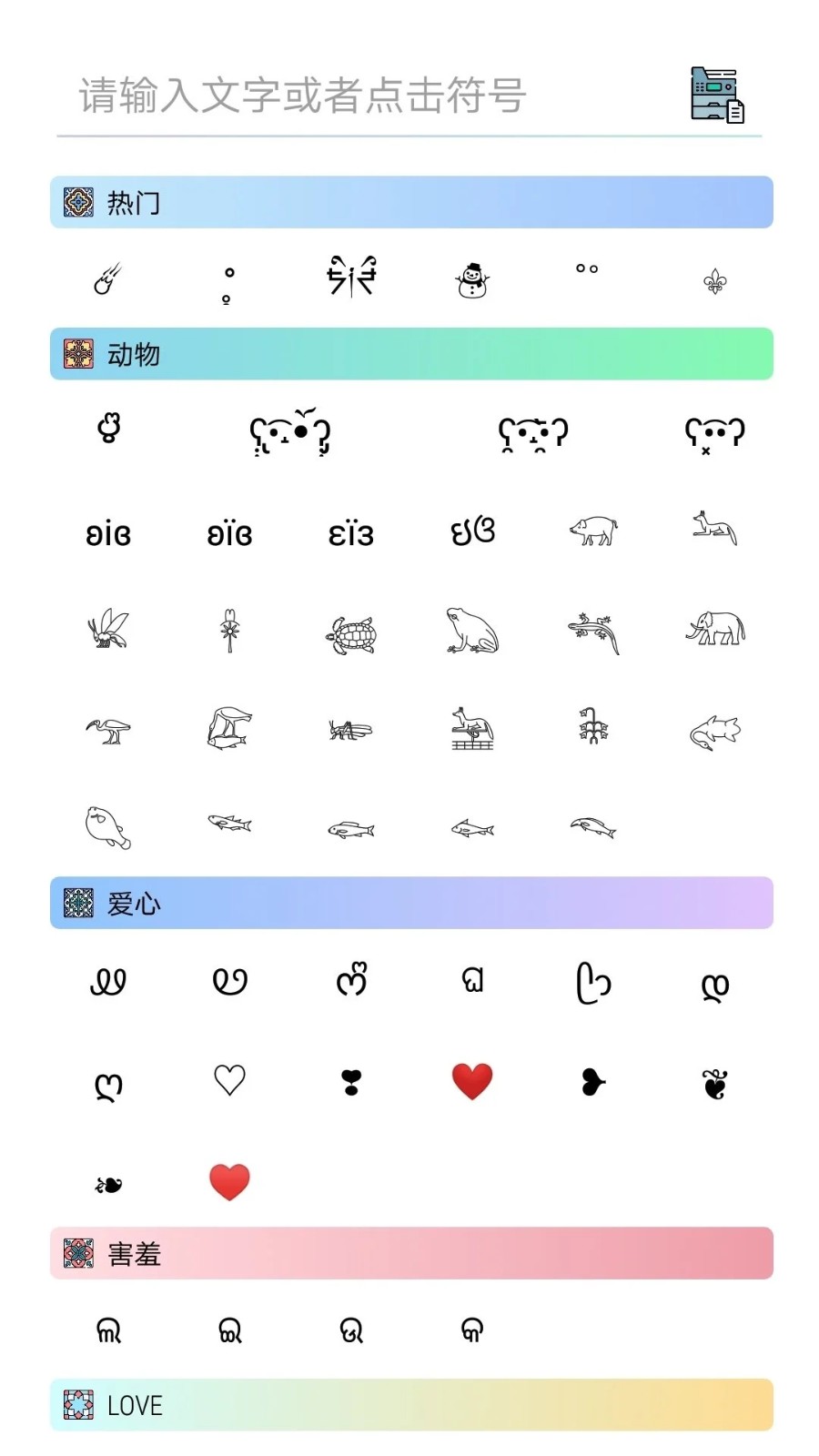Select the red heart emoji
This screenshot has width=819, height=1456.
point(471,1080)
